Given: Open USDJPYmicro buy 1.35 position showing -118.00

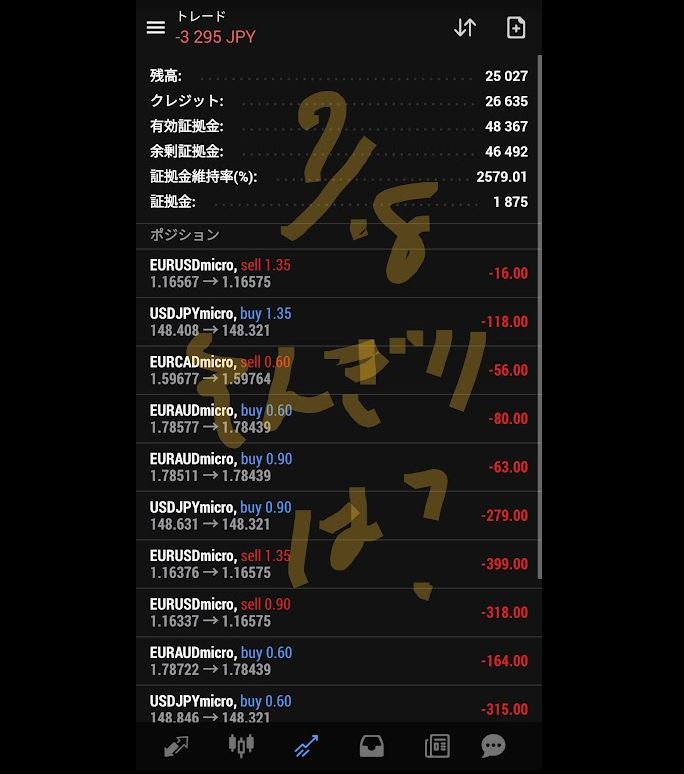Looking at the screenshot, I should 338,322.
